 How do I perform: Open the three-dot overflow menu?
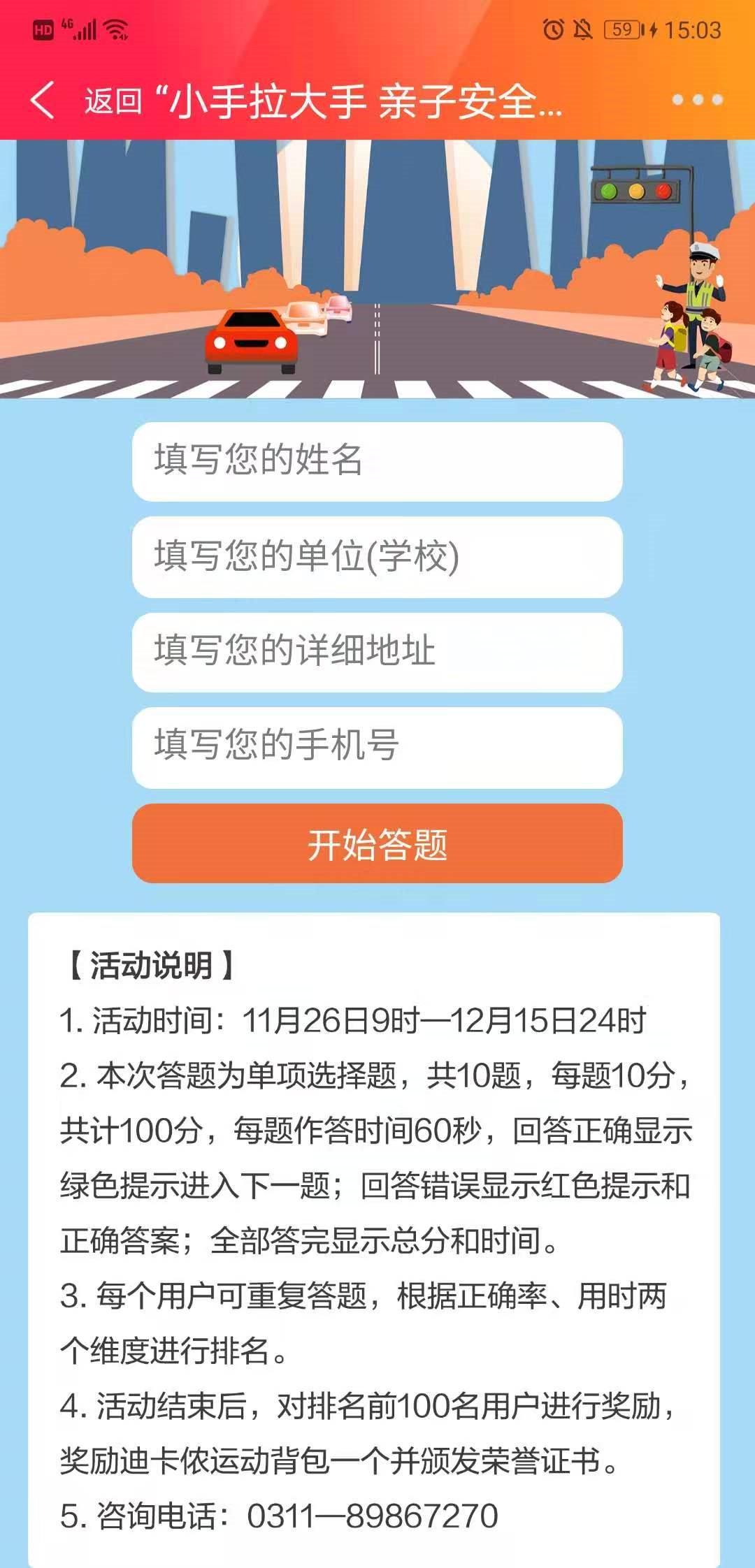(x=697, y=100)
